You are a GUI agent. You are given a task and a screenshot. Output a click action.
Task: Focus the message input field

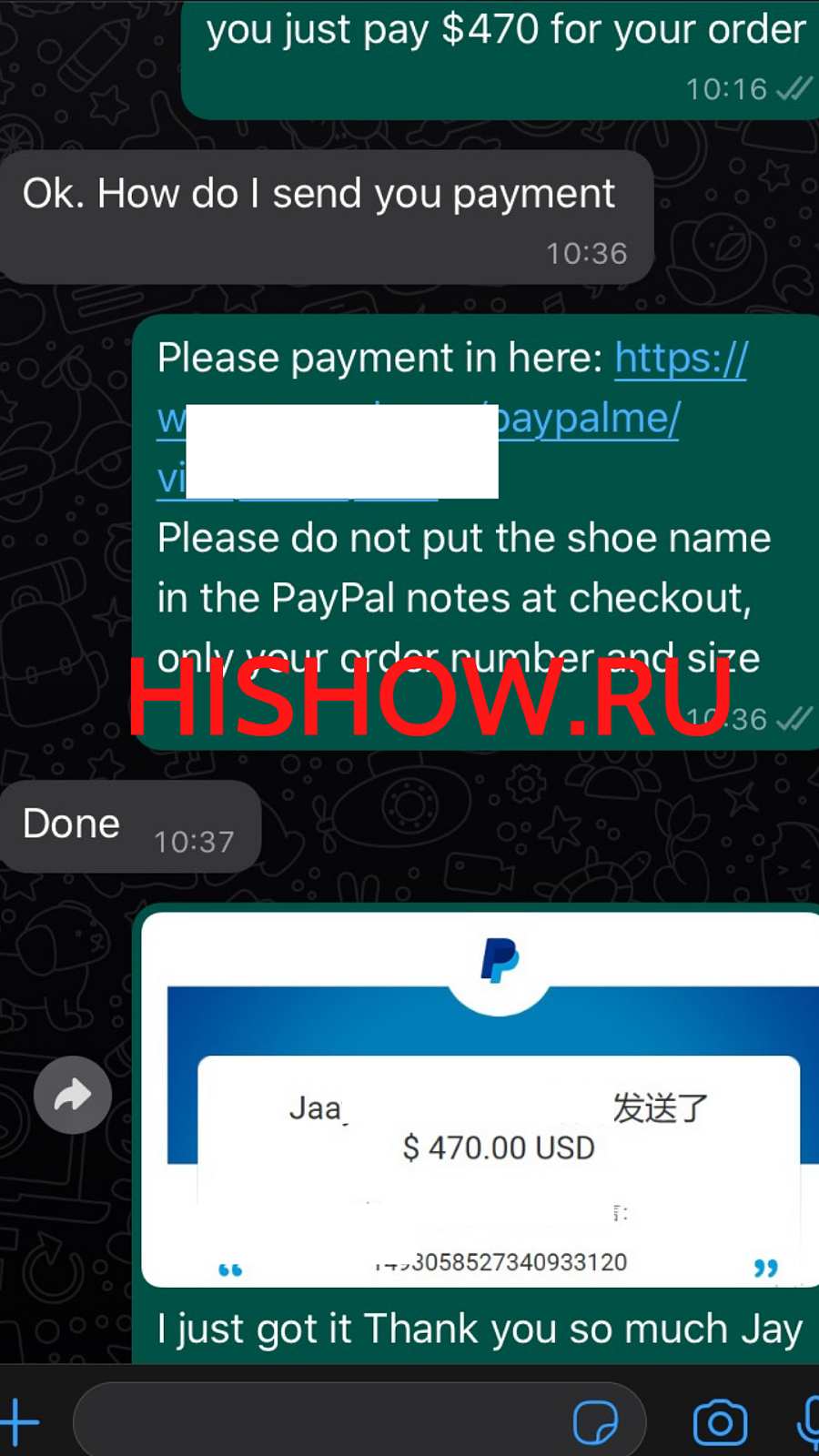tap(318, 1421)
